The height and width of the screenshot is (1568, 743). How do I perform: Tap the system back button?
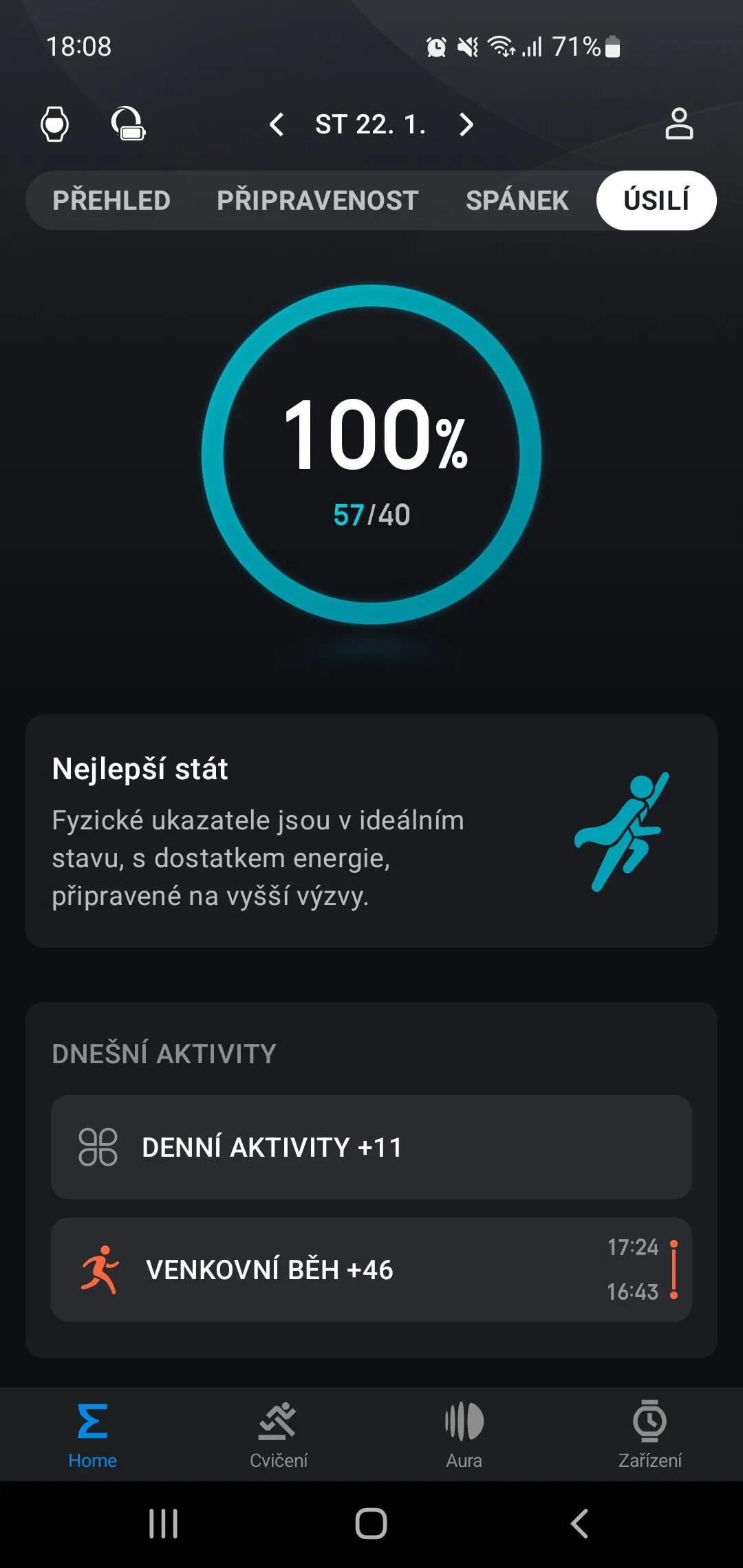pyautogui.click(x=579, y=1523)
